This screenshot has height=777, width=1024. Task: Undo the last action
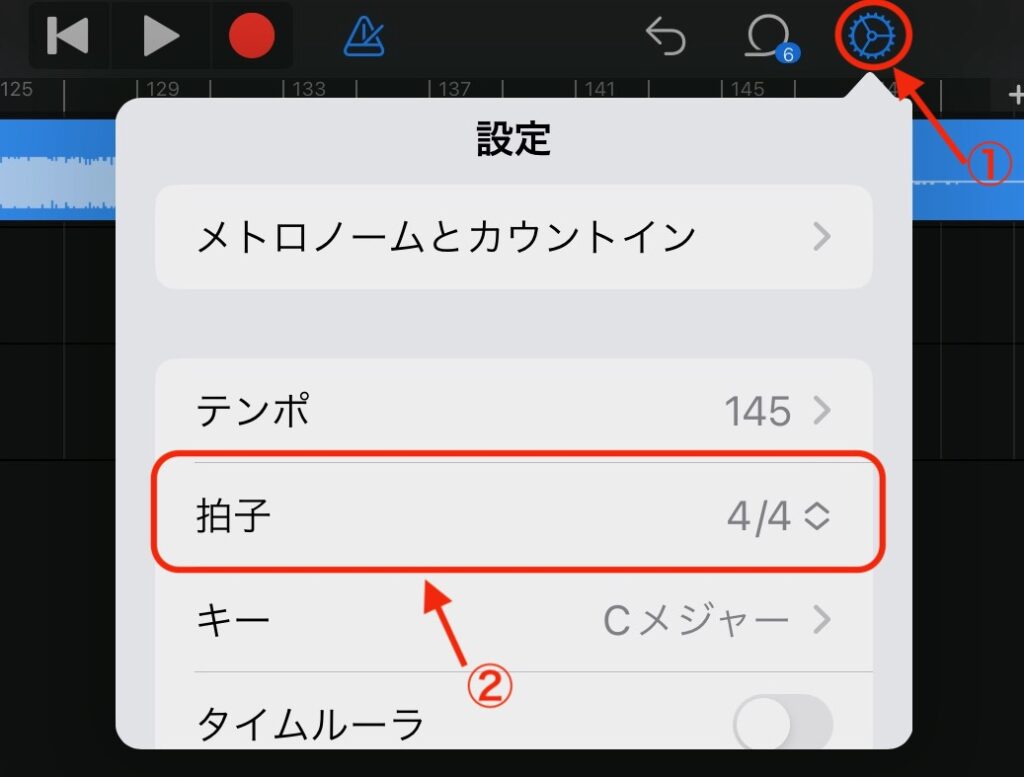click(666, 38)
